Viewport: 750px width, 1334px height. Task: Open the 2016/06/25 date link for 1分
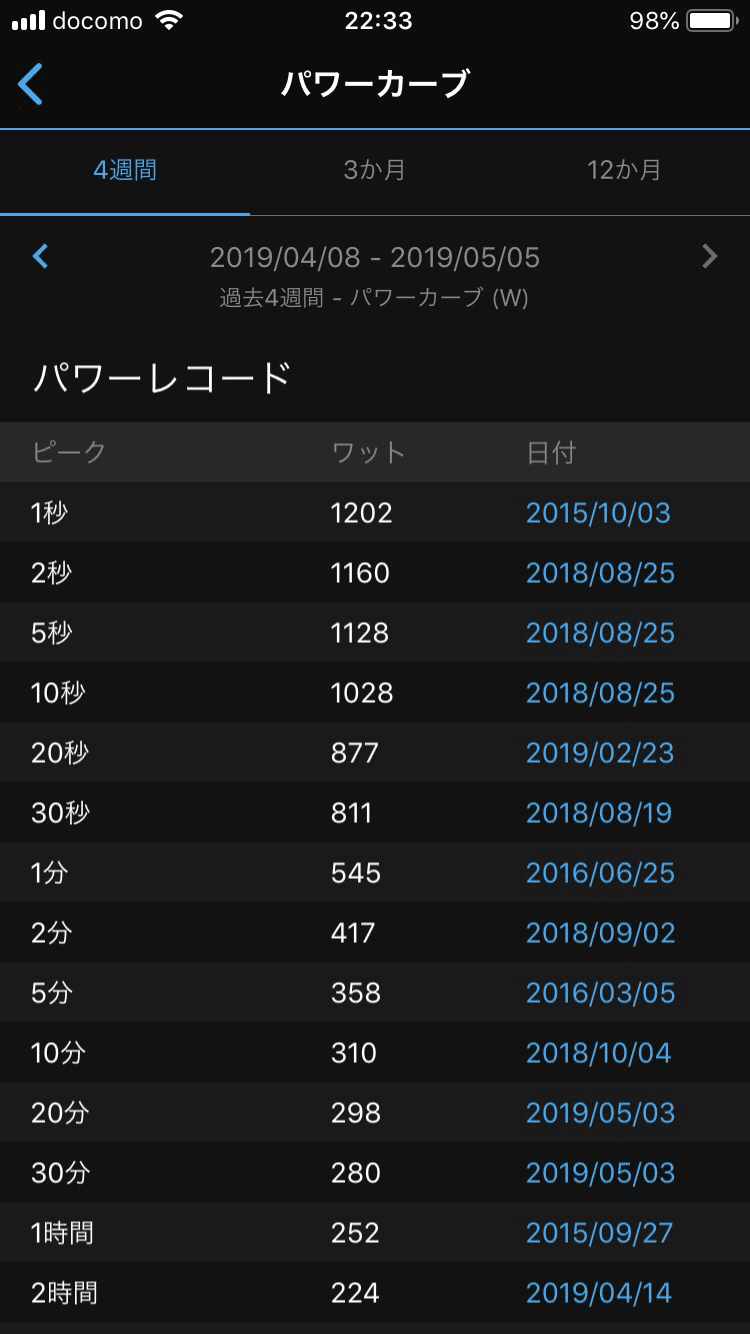pos(600,873)
